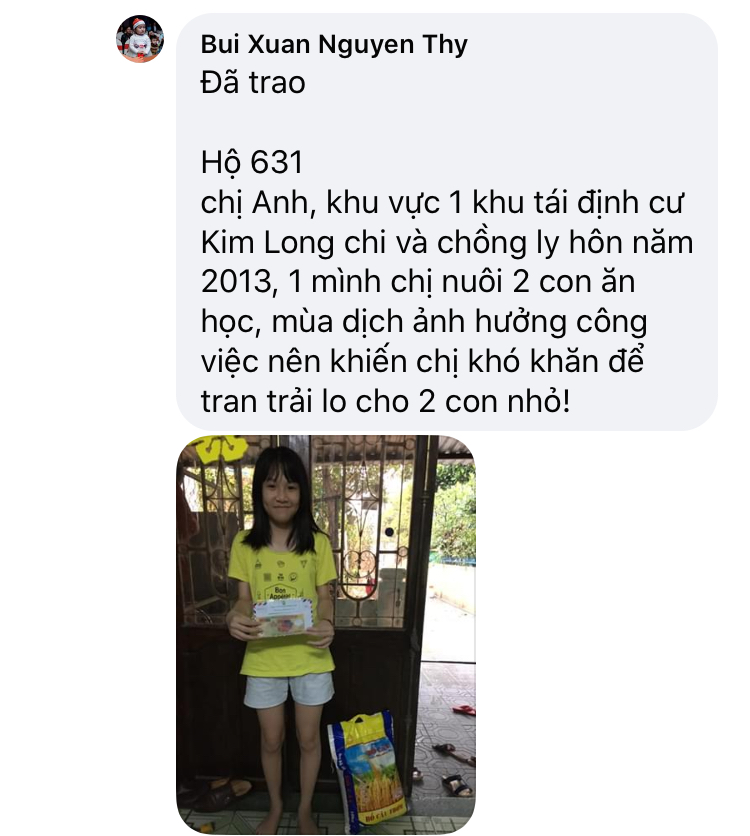Screen dimensions: 750x836
Task: Open Bui Xuan Nguyen Thy's profile picture
Action: point(140,40)
